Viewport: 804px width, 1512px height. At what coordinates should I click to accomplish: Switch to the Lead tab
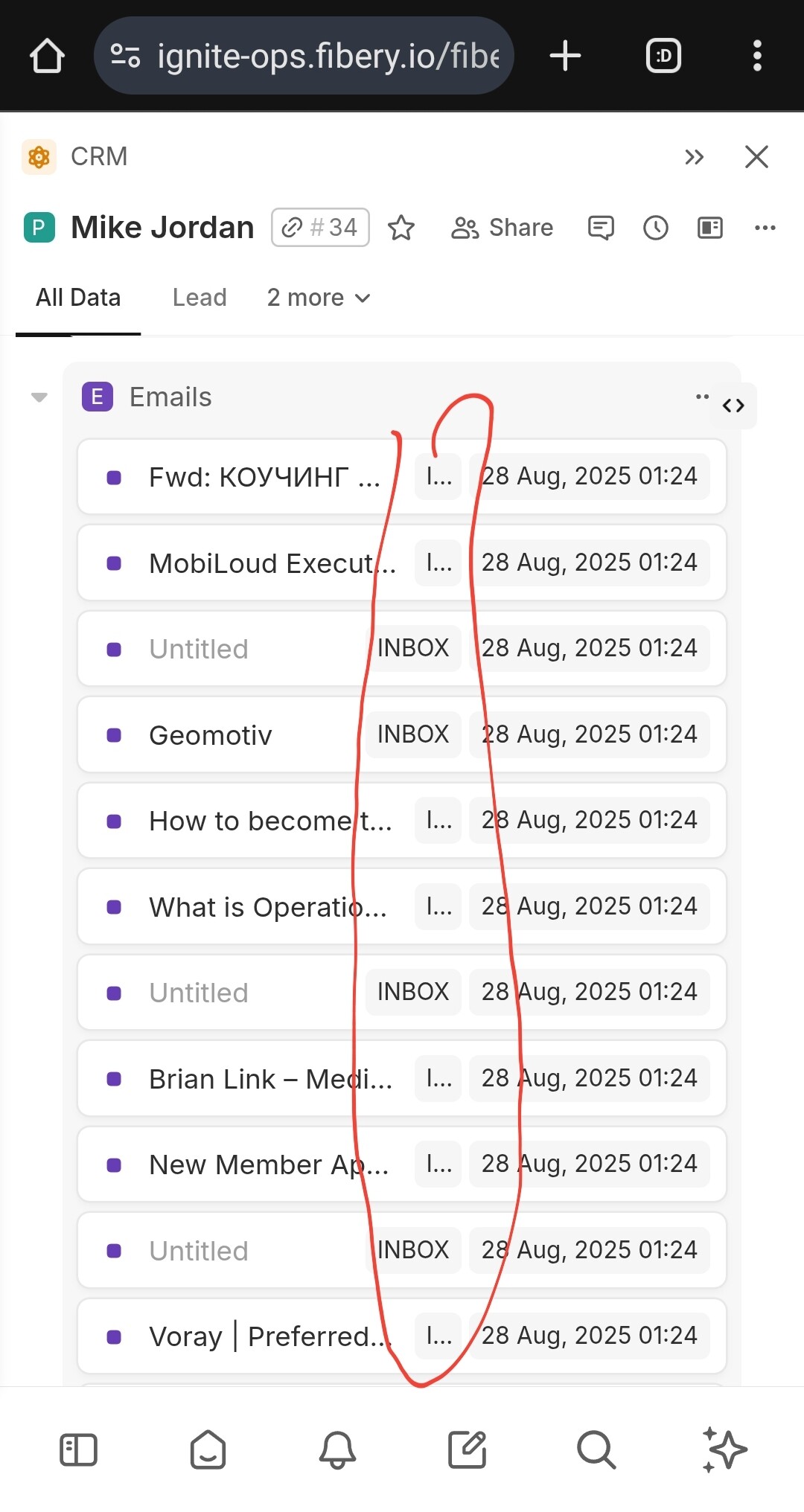click(x=200, y=298)
